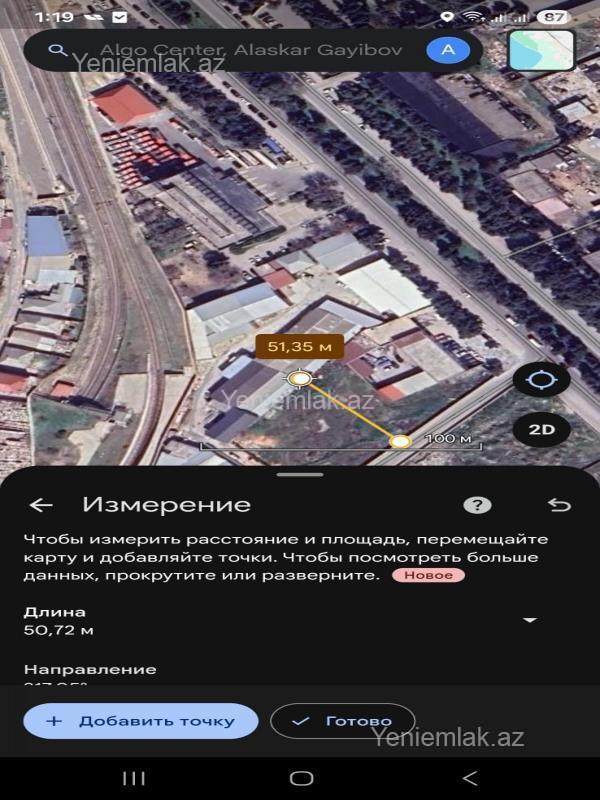
Task: Open recent apps from navigation bar
Action: pos(133,778)
